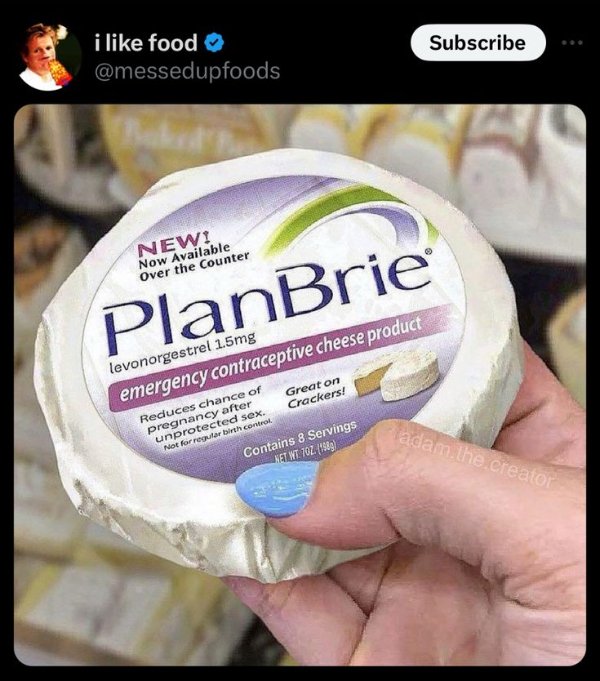600x681 pixels.
Task: View the @messedupfoods profile
Action: tap(186, 71)
